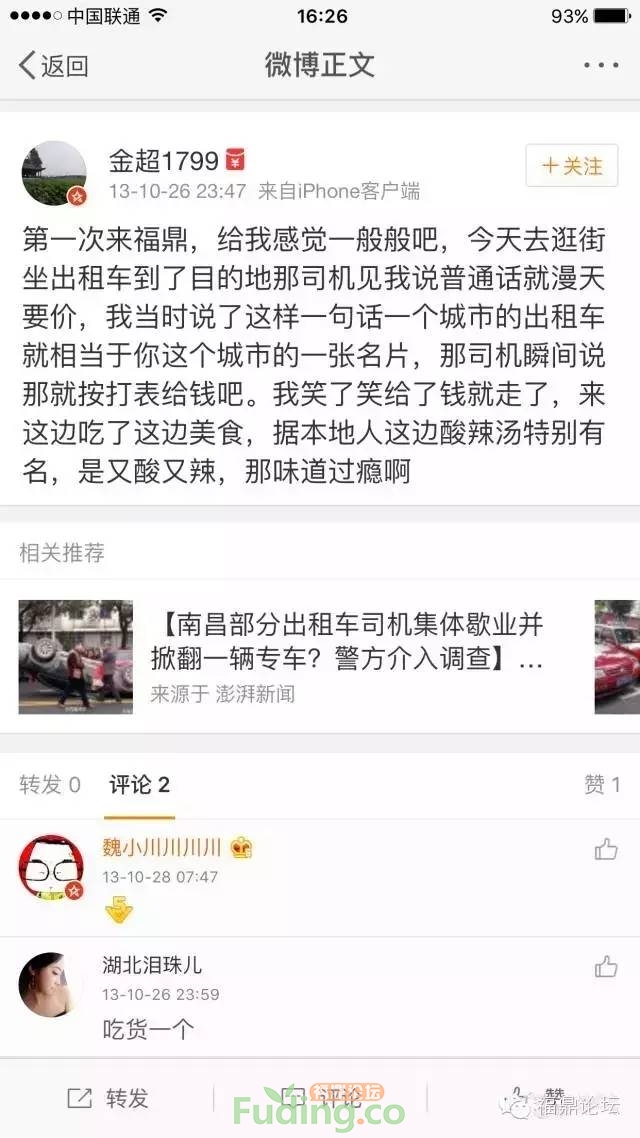Viewport: 640px width, 1138px height.
Task: Switch to the 评论 tab
Action: (139, 785)
